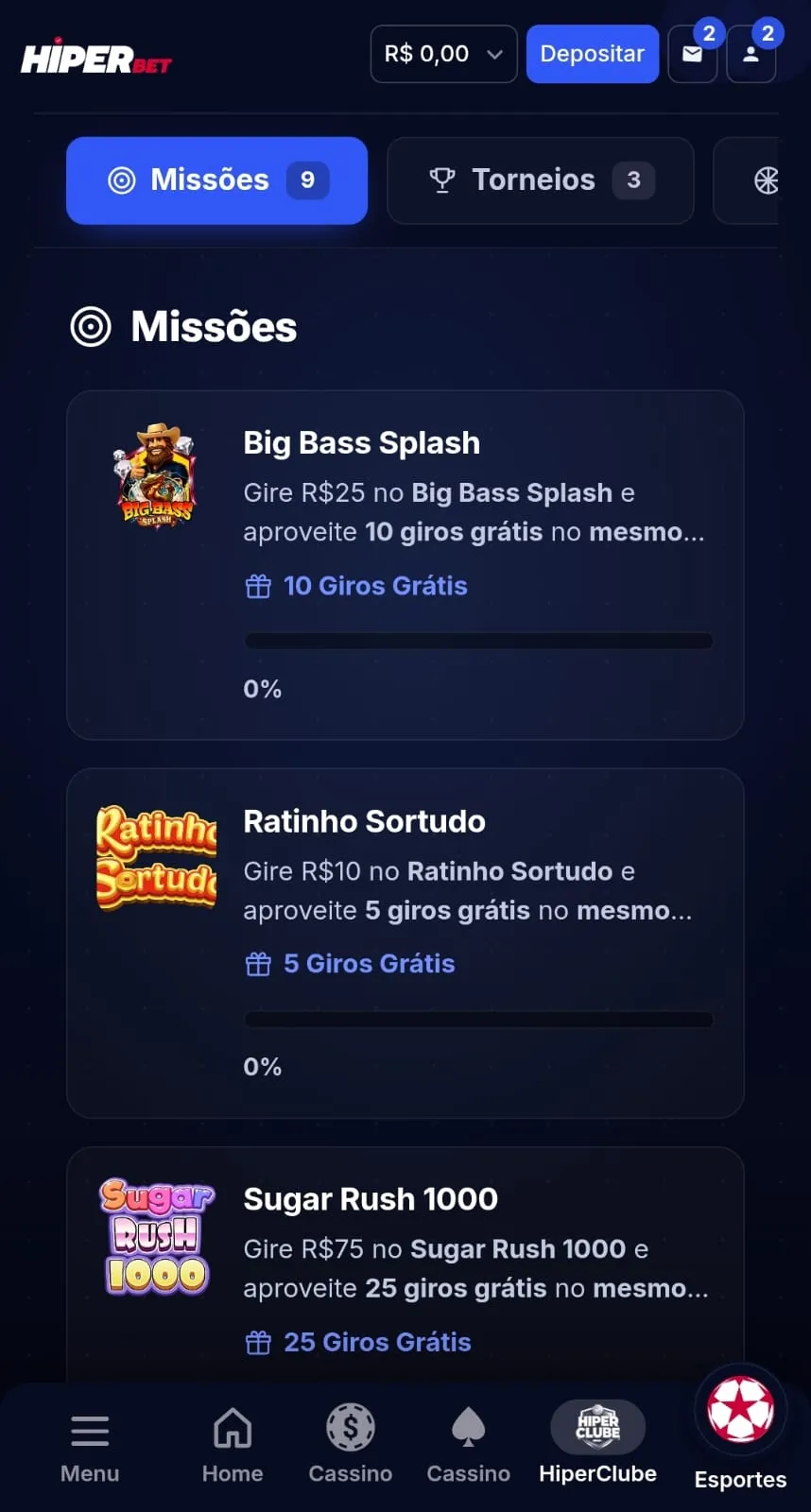The width and height of the screenshot is (811, 1512).
Task: Select the Missões tab
Action: [216, 180]
